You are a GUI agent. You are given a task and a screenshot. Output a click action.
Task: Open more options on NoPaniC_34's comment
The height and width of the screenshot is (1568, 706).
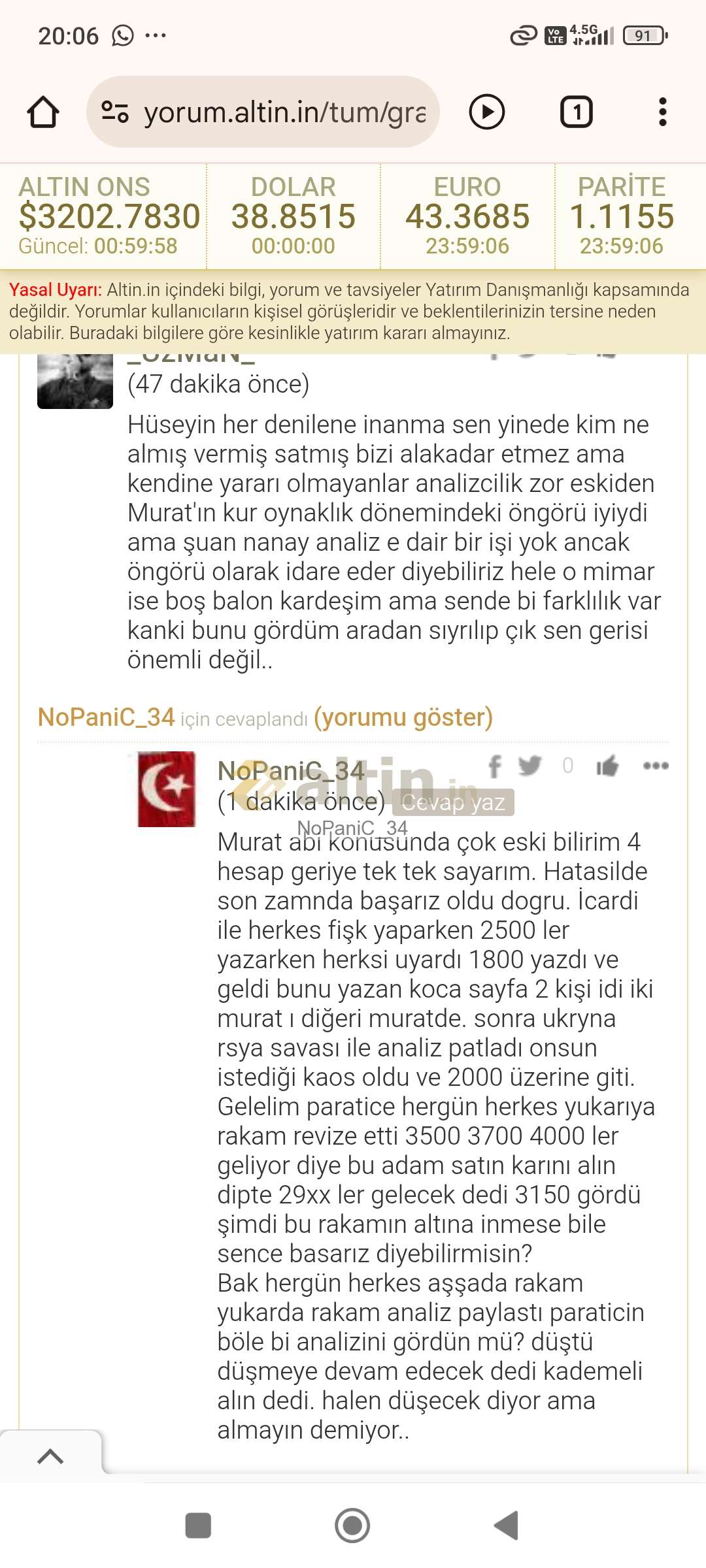pos(656,765)
